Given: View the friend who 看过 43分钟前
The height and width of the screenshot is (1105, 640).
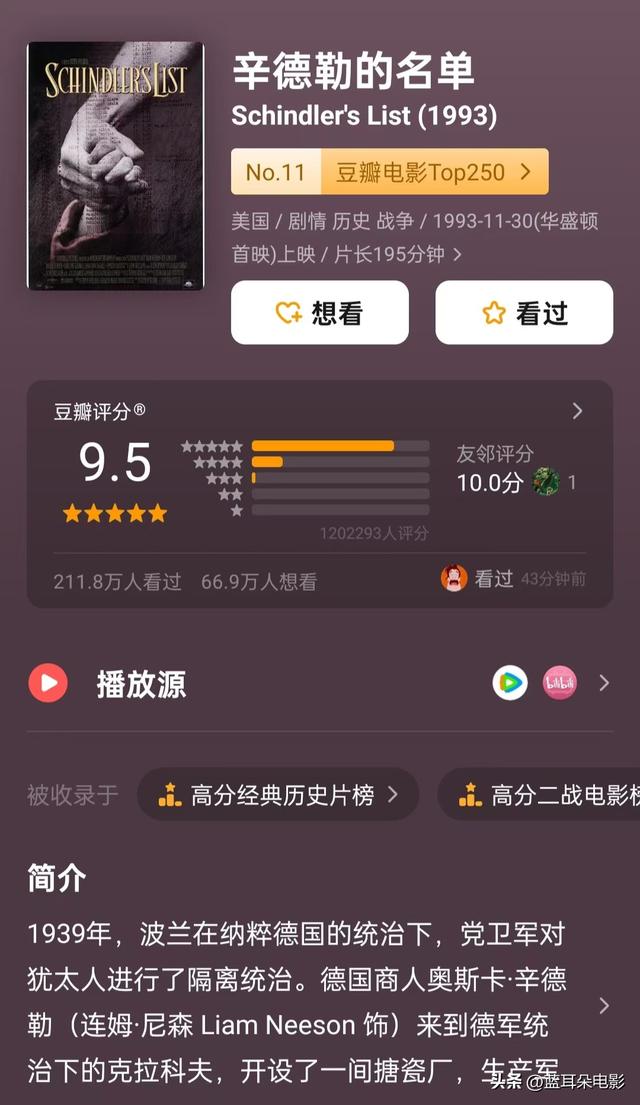Looking at the screenshot, I should point(455,578).
